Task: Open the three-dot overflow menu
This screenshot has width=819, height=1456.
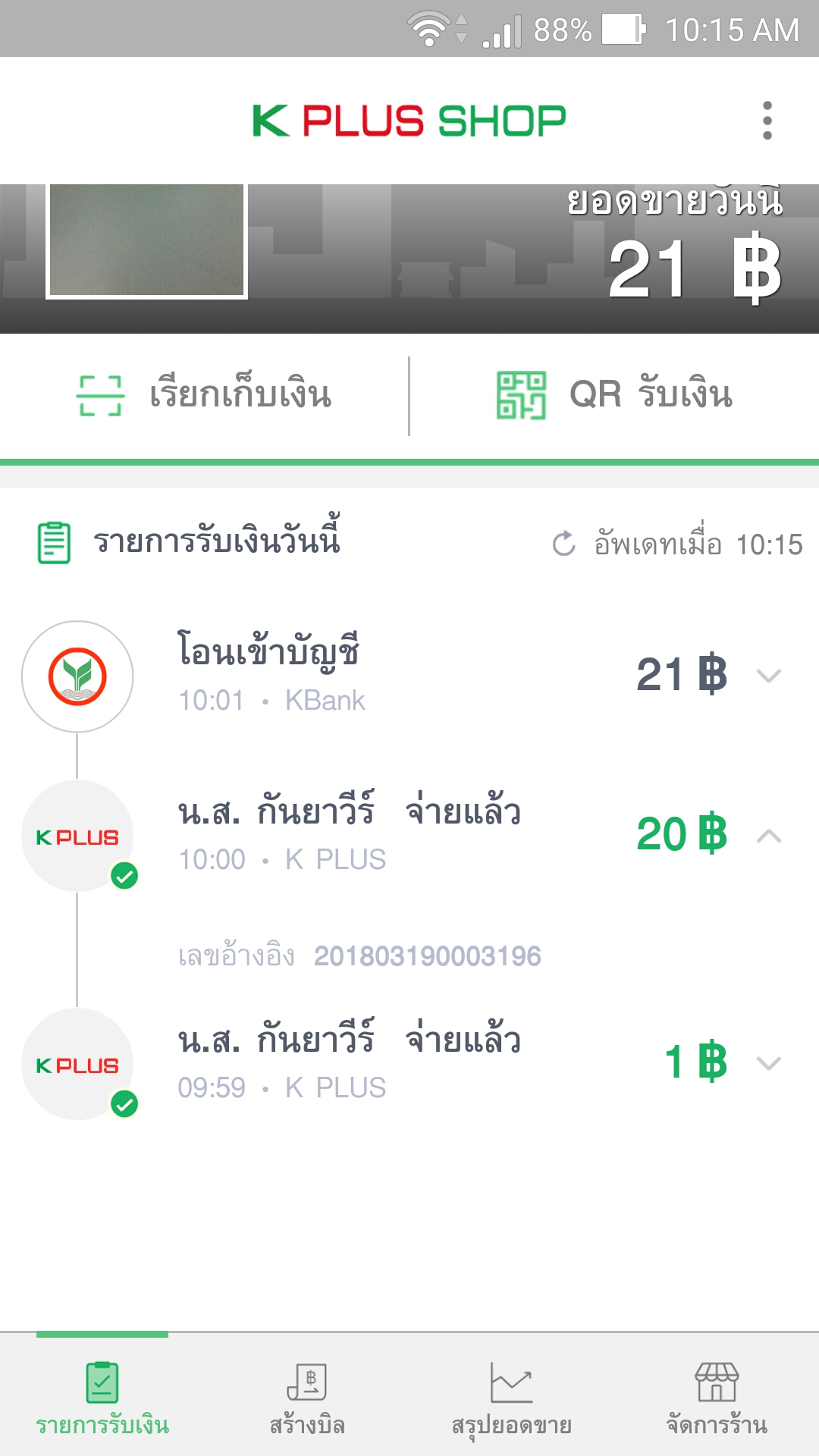Action: point(767,121)
